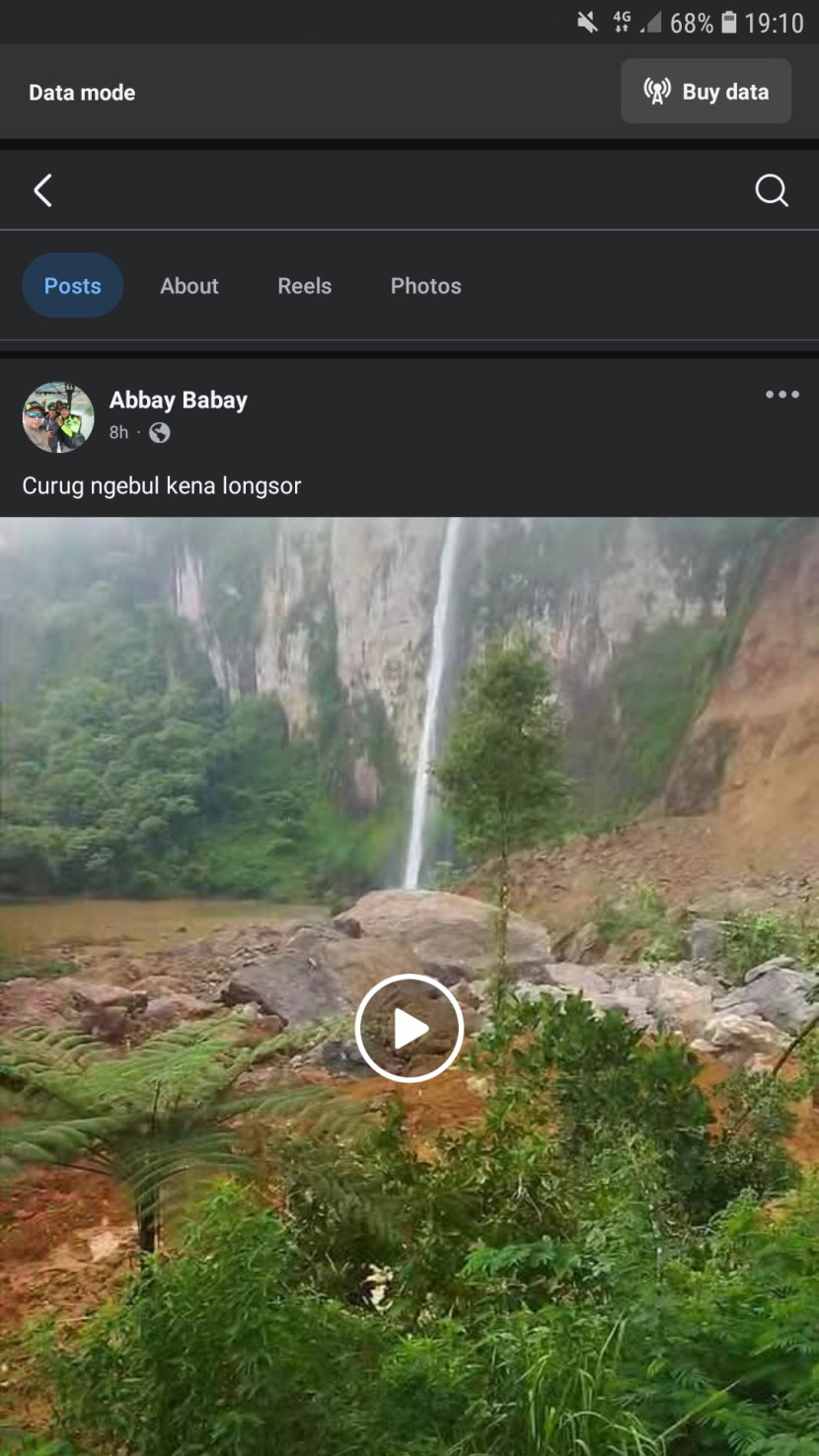Image resolution: width=819 pixels, height=1456 pixels.
Task: Open the Reels tab
Action: (303, 285)
